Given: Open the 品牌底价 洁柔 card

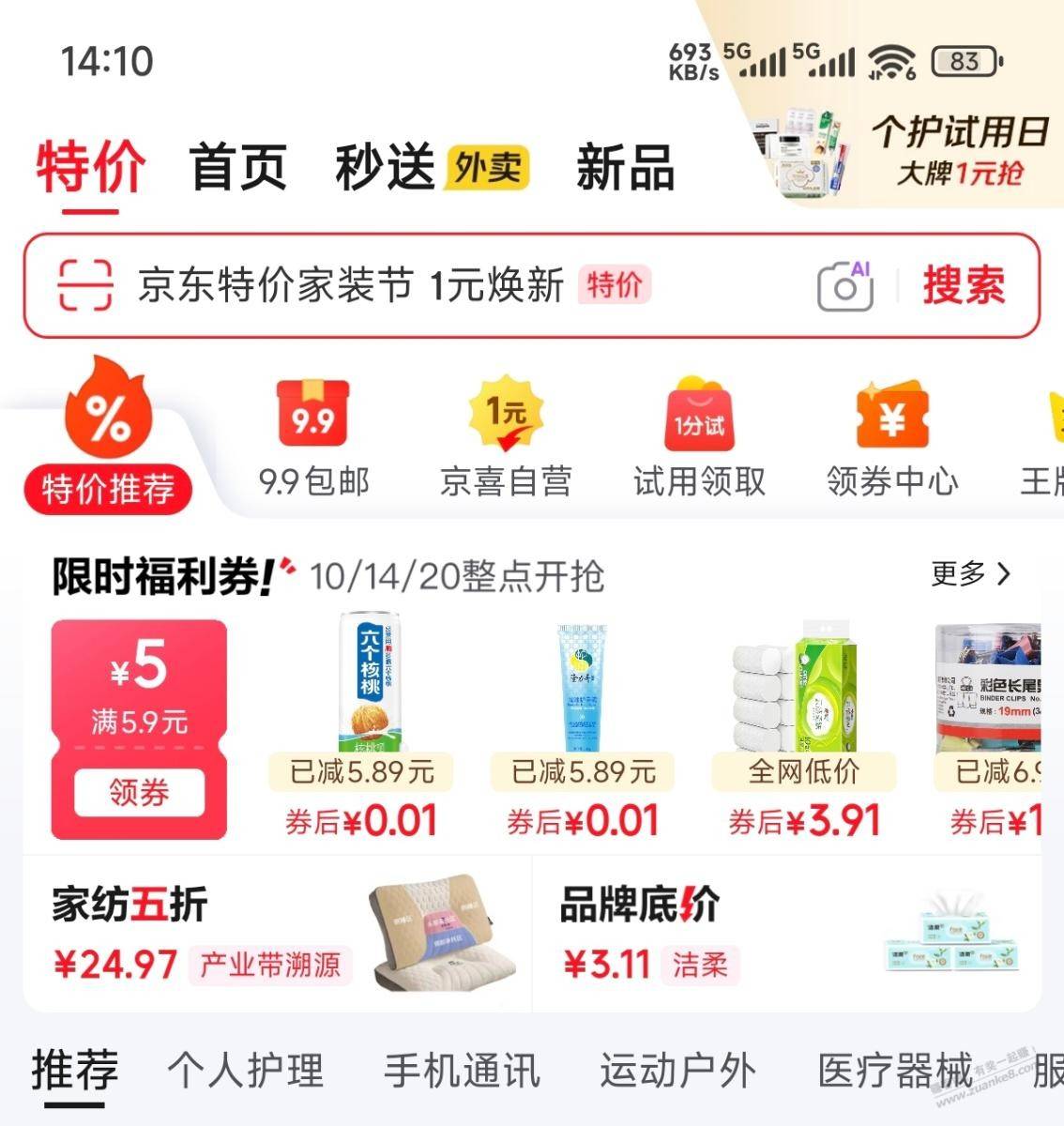Looking at the screenshot, I should [786, 934].
